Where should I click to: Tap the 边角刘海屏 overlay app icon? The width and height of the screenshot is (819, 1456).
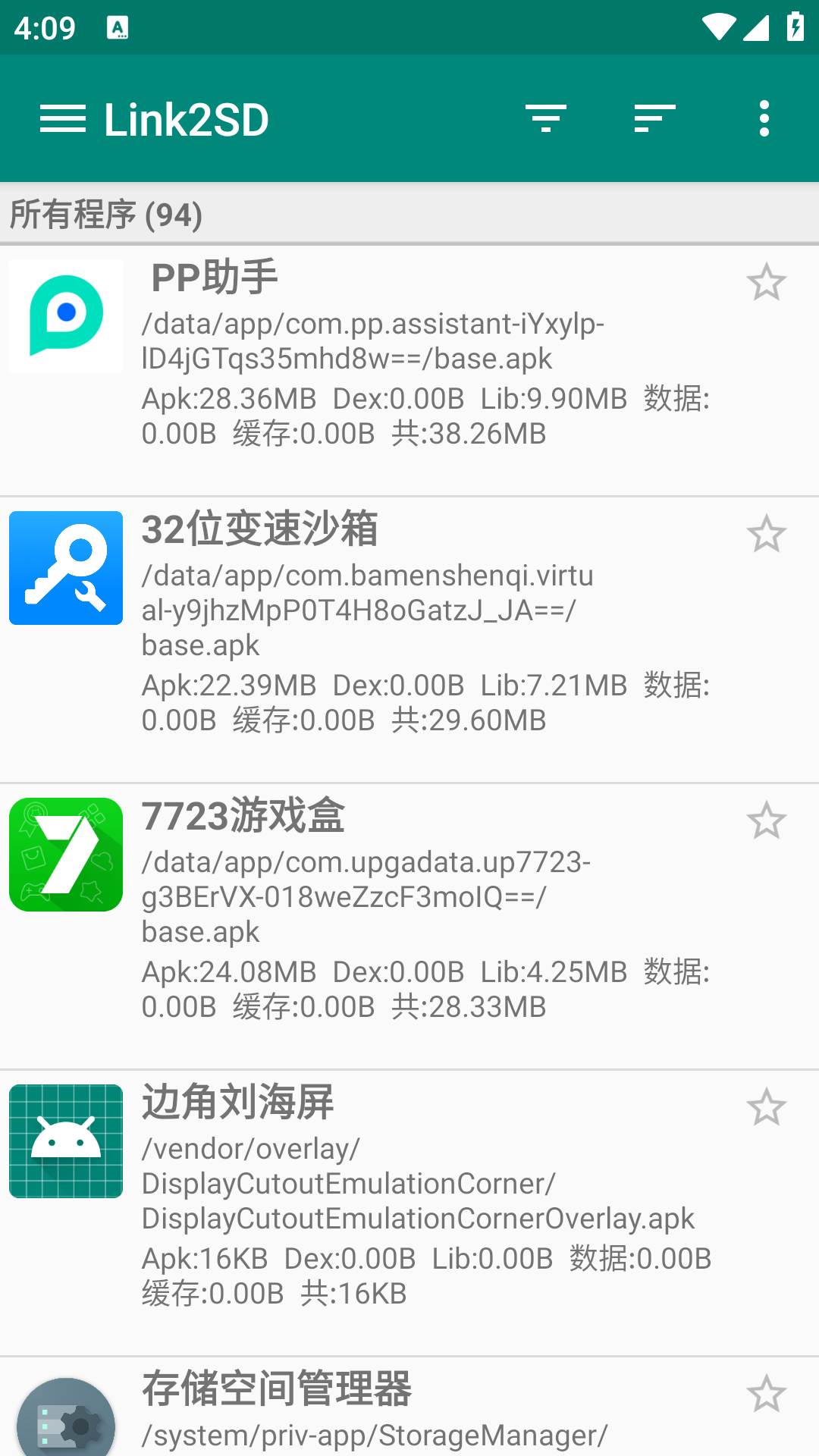pyautogui.click(x=65, y=1141)
